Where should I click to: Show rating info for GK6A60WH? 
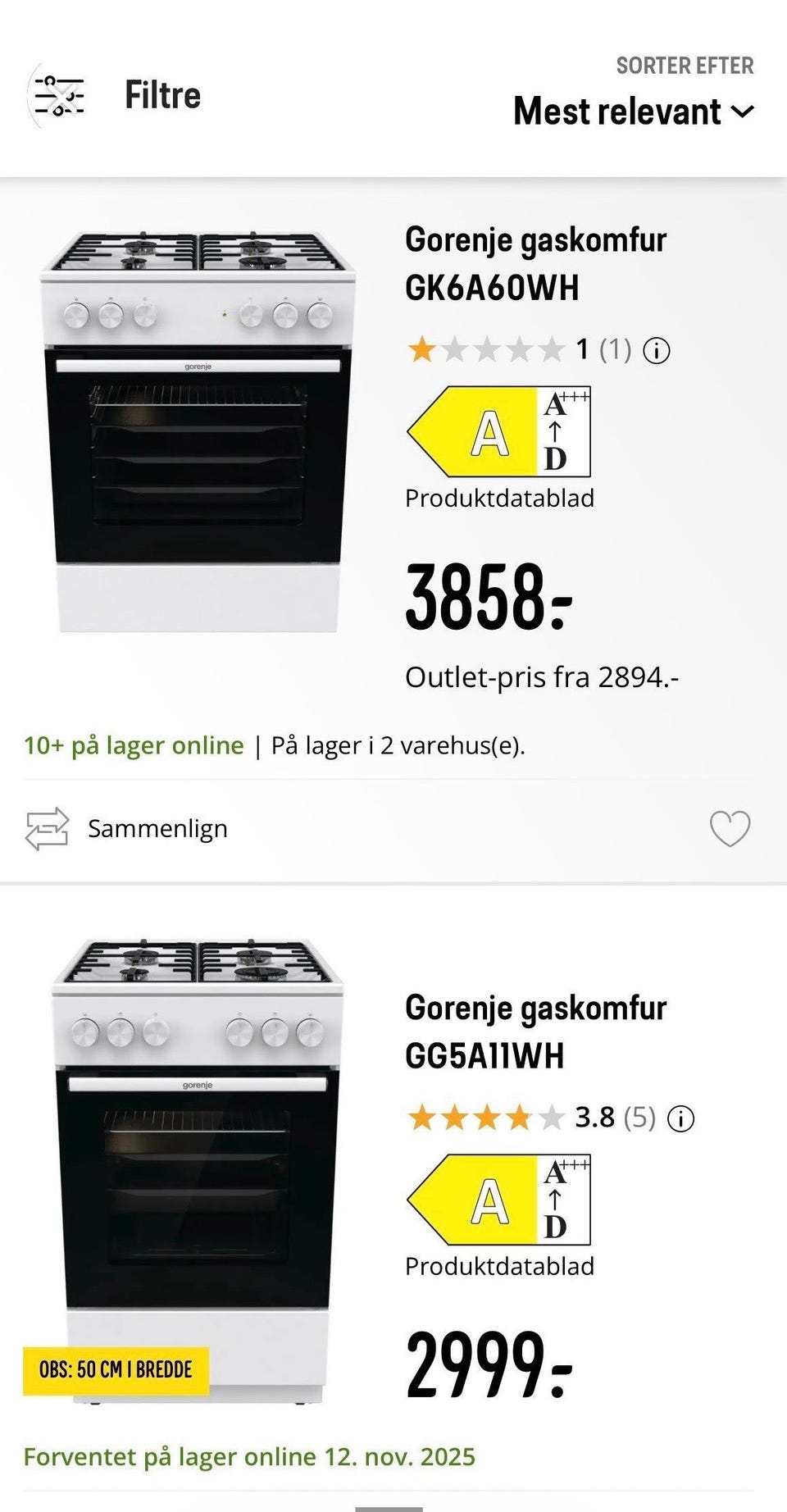click(x=657, y=351)
